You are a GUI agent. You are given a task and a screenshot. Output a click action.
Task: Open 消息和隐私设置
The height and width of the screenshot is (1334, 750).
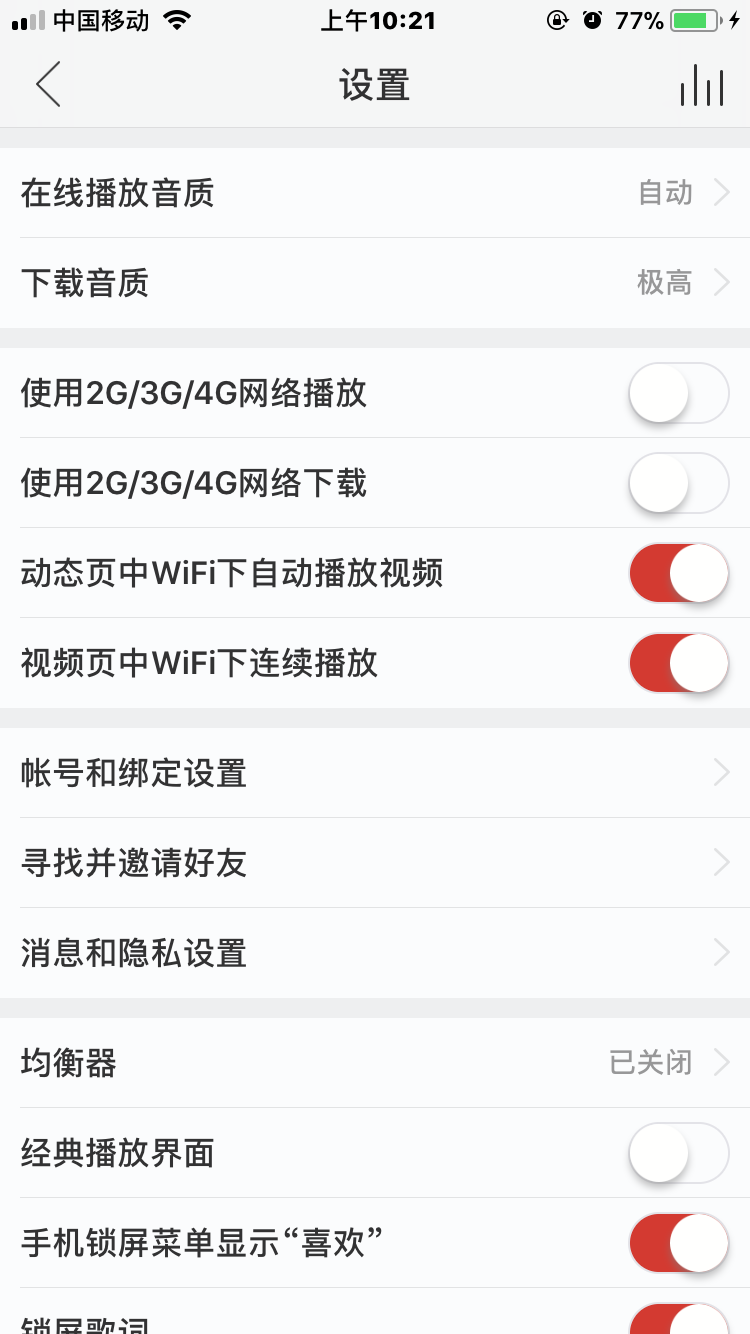click(375, 953)
